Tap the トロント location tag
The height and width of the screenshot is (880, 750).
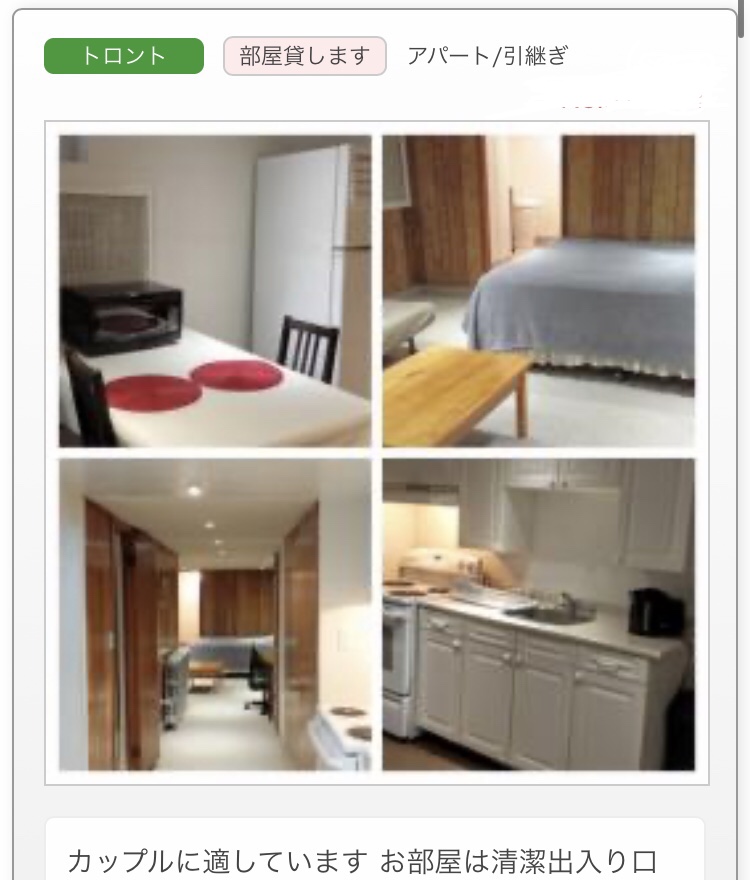pyautogui.click(x=124, y=56)
